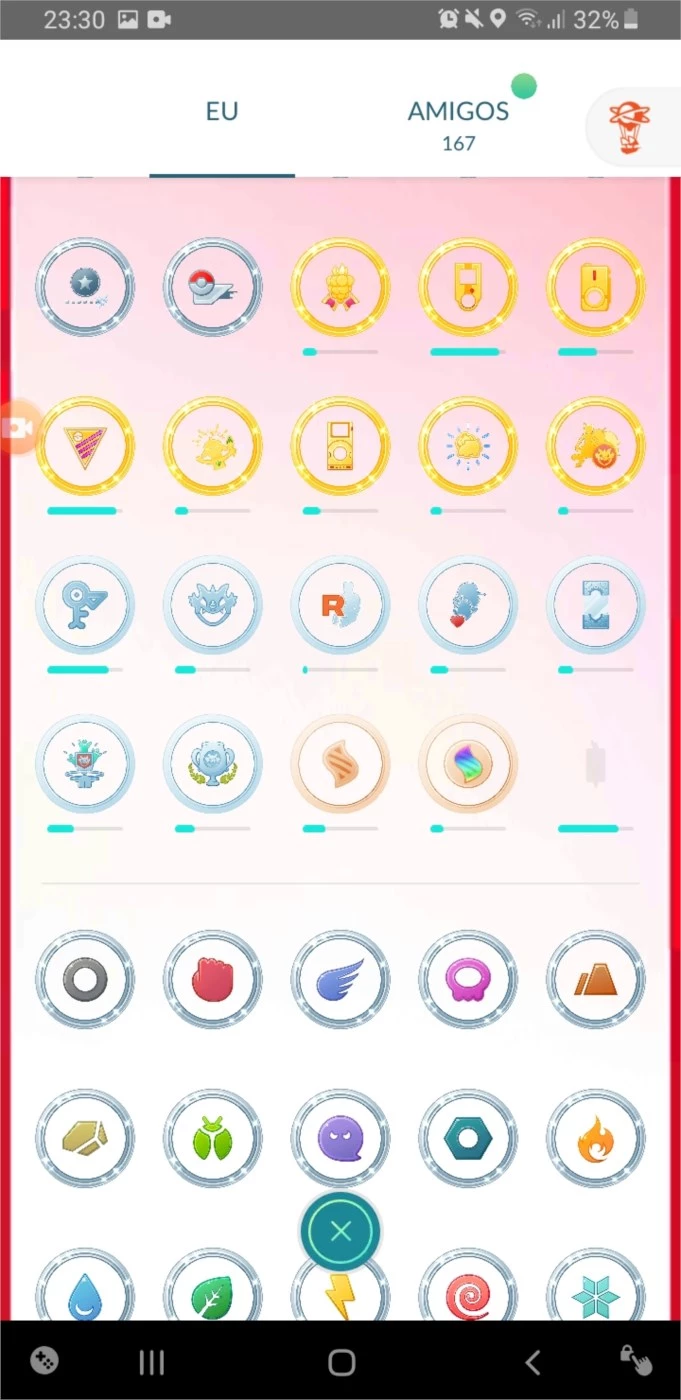This screenshot has height=1400, width=681.
Task: View the silver trophy laurel medal
Action: pos(213,764)
